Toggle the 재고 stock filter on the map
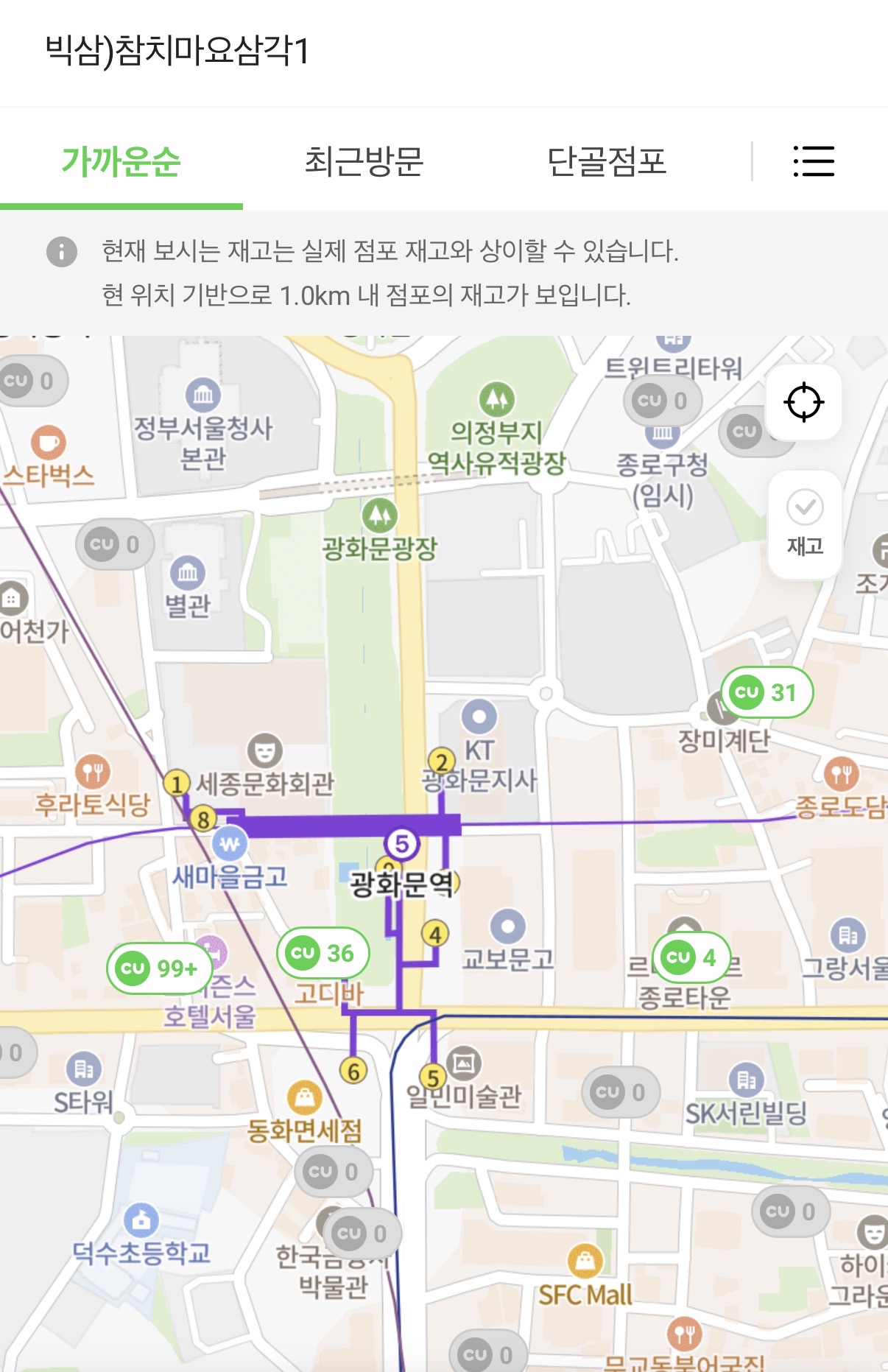The width and height of the screenshot is (888, 1372). click(804, 523)
